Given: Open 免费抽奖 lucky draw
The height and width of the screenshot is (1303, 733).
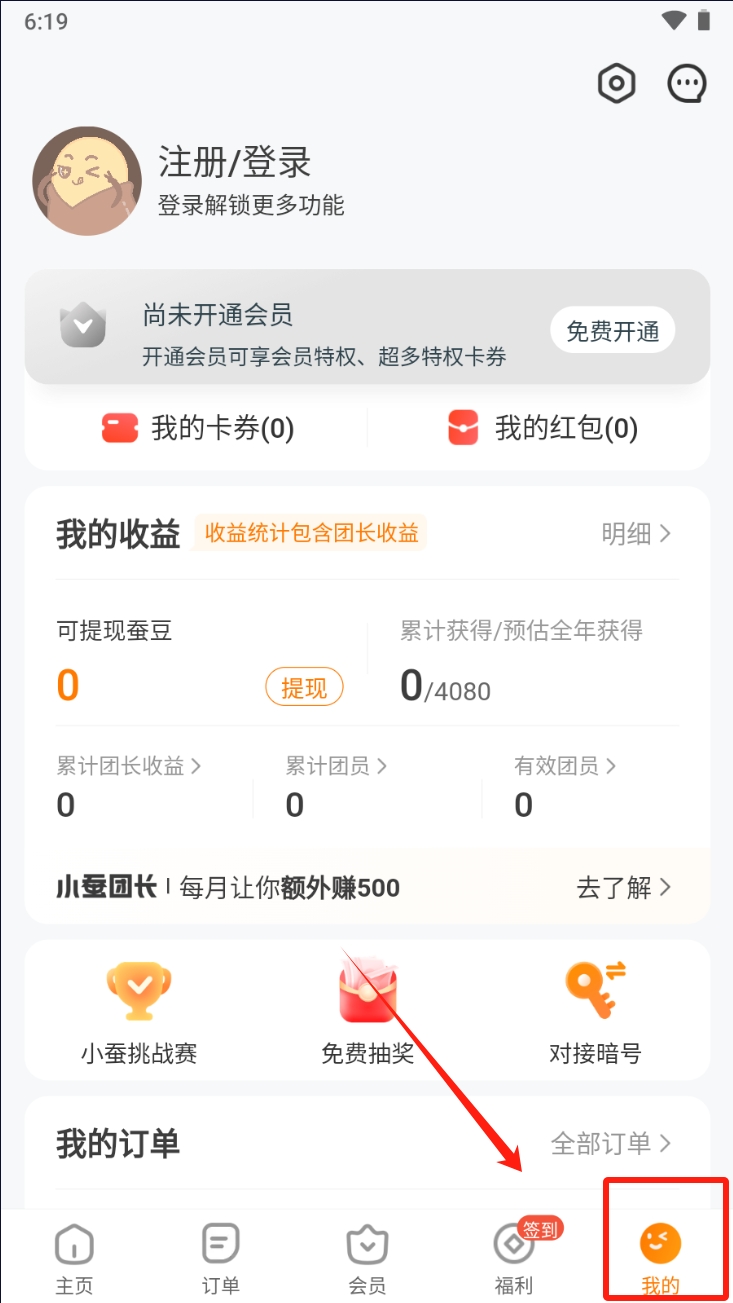Looking at the screenshot, I should pos(367,1012).
